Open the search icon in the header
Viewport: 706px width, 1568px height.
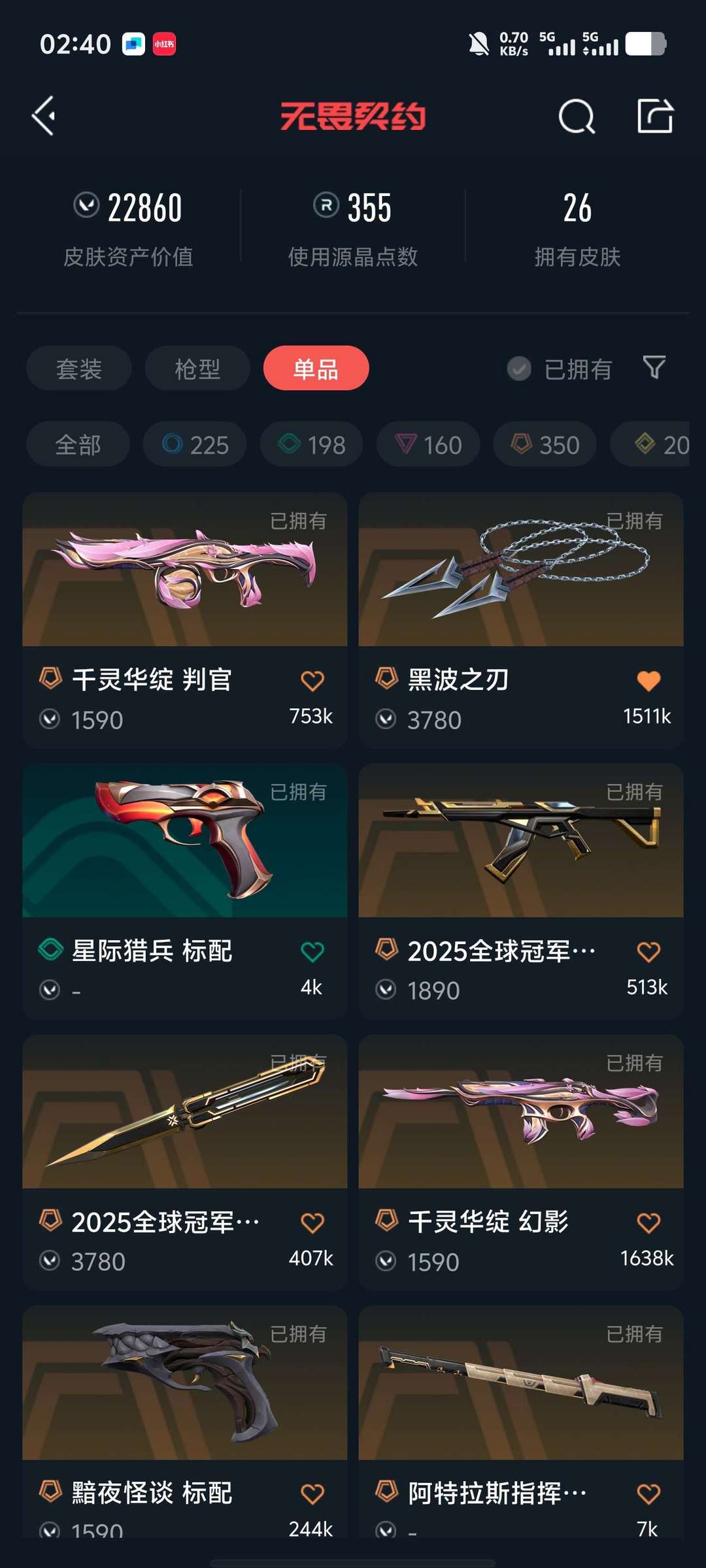[x=577, y=117]
